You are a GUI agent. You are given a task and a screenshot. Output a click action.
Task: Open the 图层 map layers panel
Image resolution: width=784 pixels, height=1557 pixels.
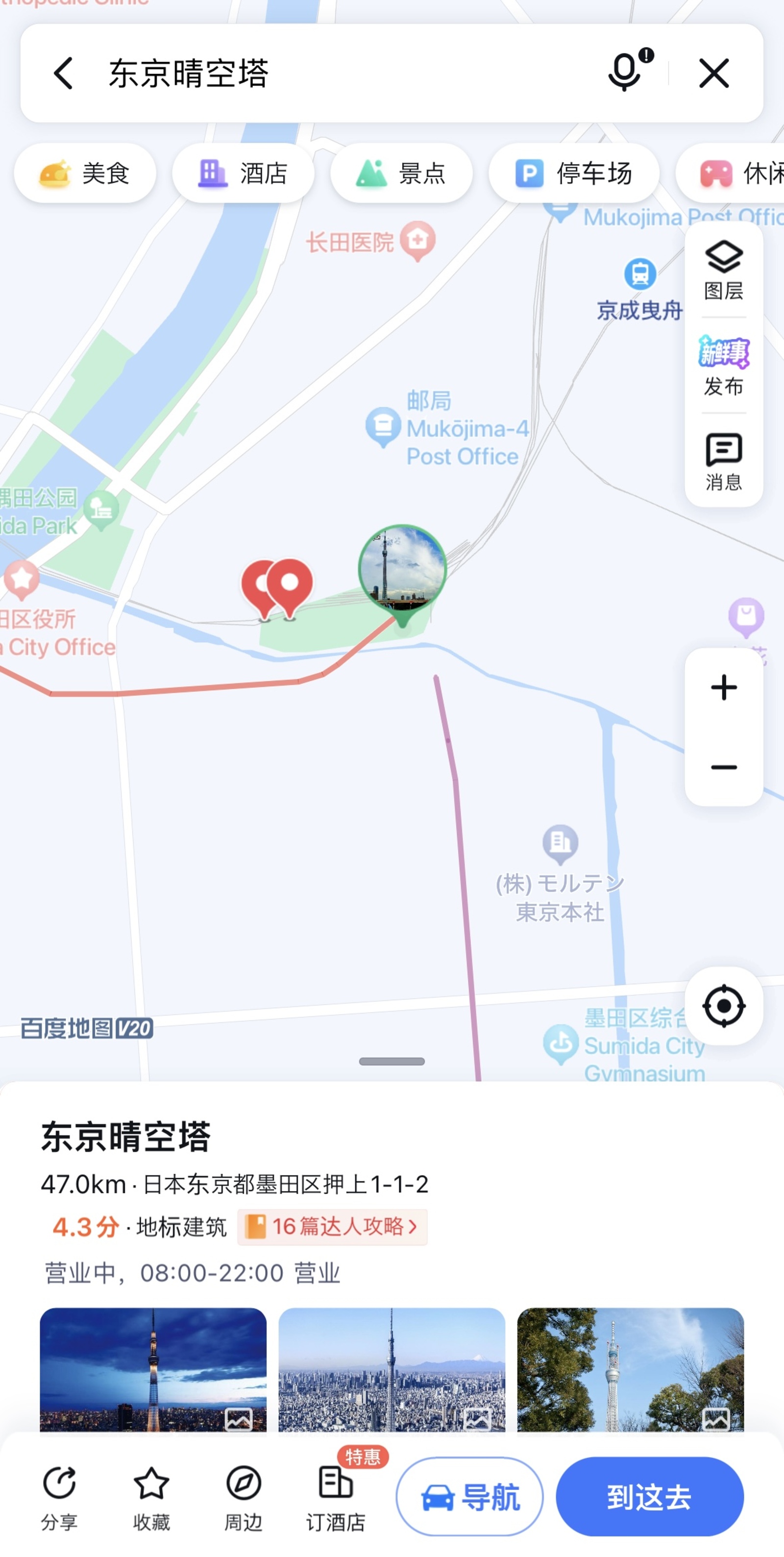tap(724, 270)
